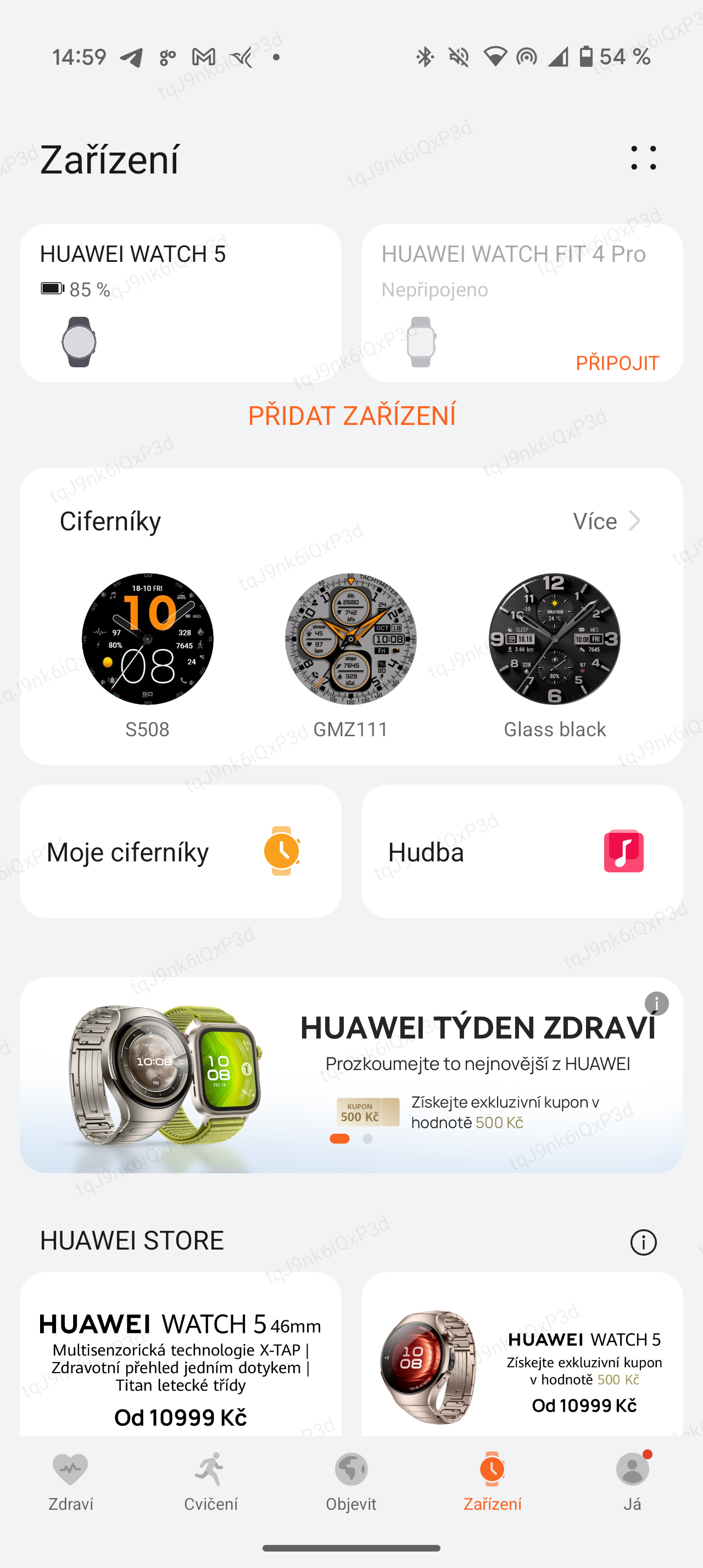Open Moje ciferníky watch face icon
The width and height of the screenshot is (703, 1568).
[x=281, y=852]
